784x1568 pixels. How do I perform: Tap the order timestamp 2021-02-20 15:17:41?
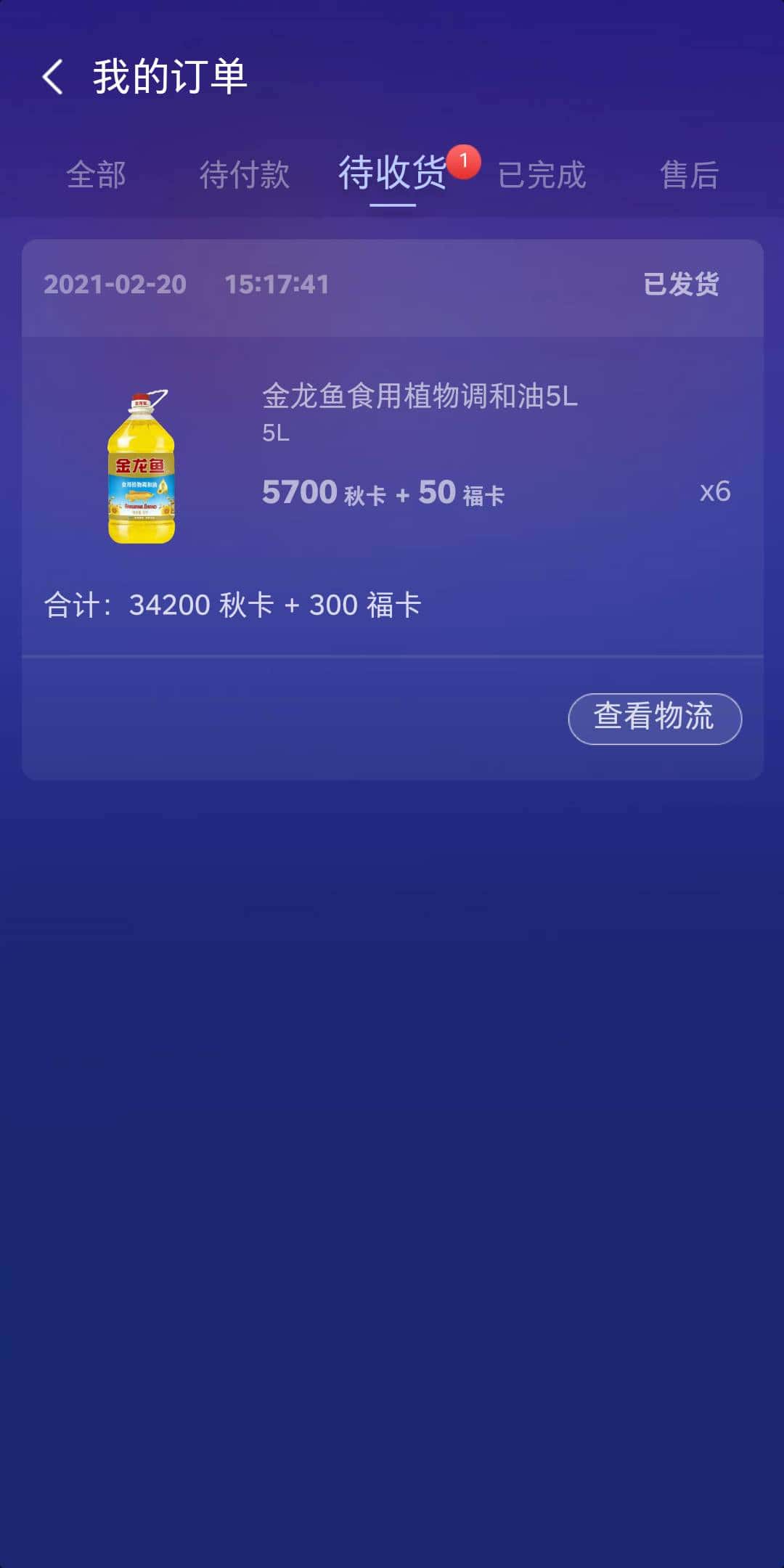189,285
